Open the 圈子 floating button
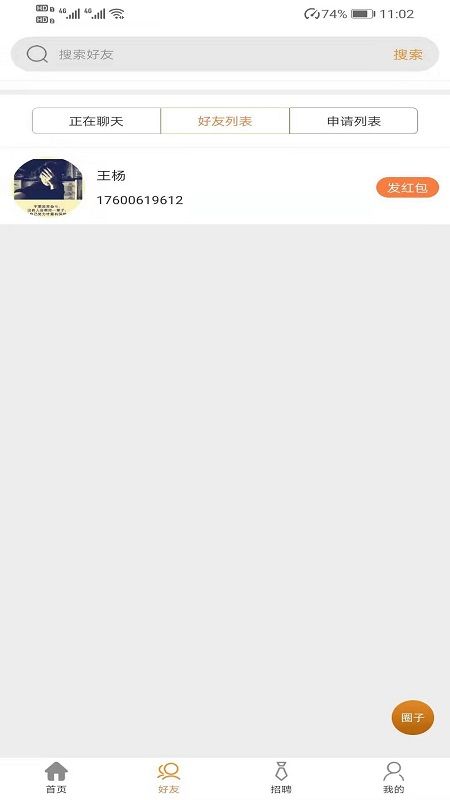The width and height of the screenshot is (450, 800). pos(413,717)
